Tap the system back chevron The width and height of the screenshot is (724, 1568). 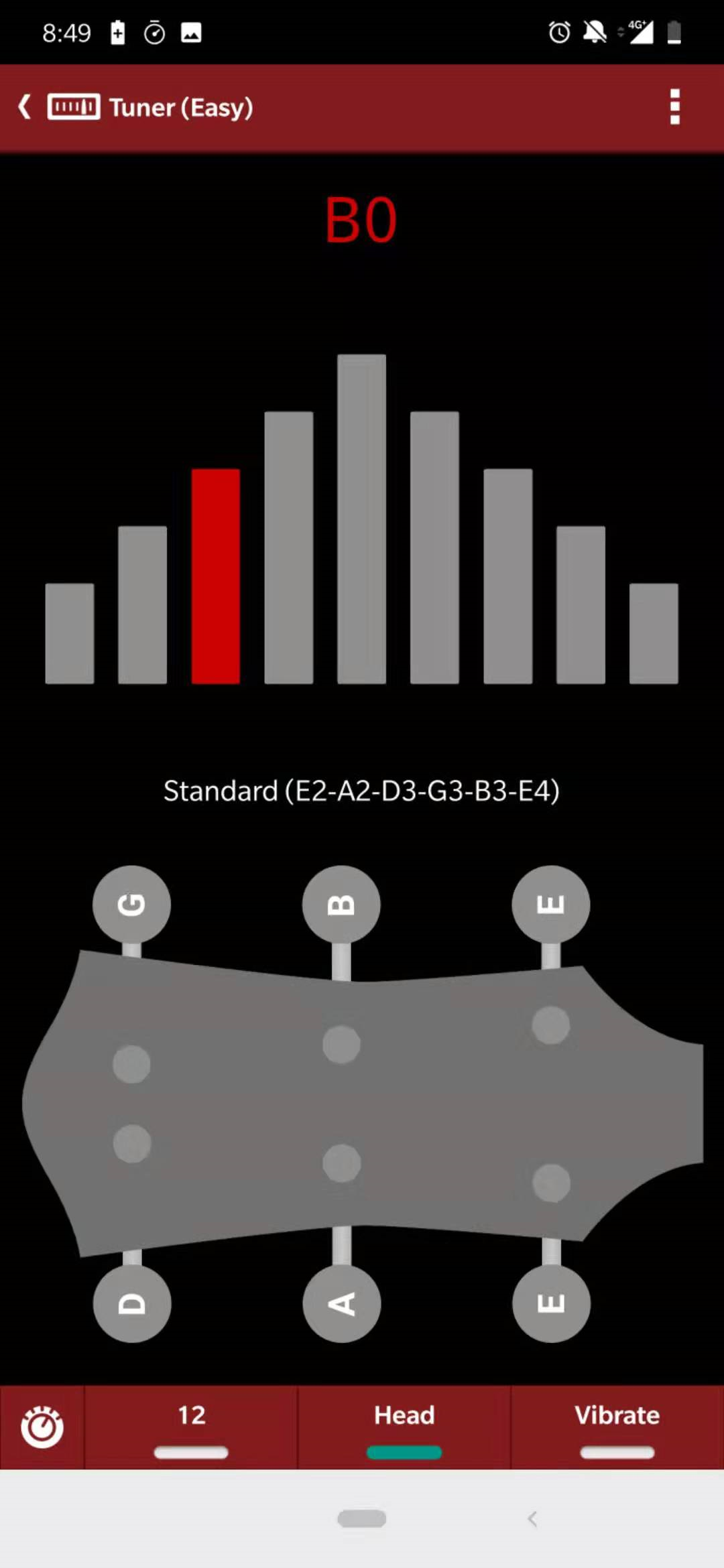pos(533,1518)
